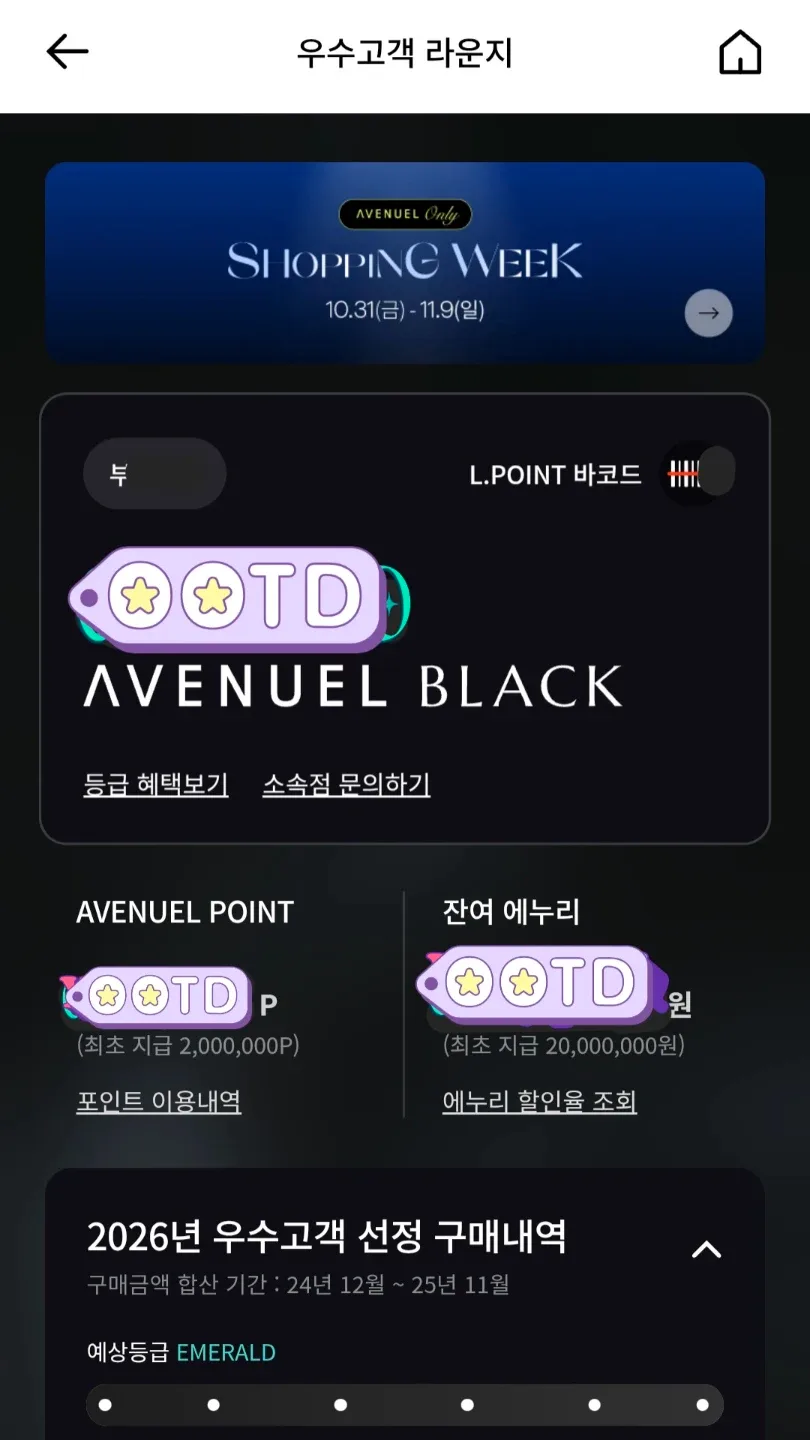Open 등급 혜택보기 link
The height and width of the screenshot is (1440, 810).
[156, 785]
